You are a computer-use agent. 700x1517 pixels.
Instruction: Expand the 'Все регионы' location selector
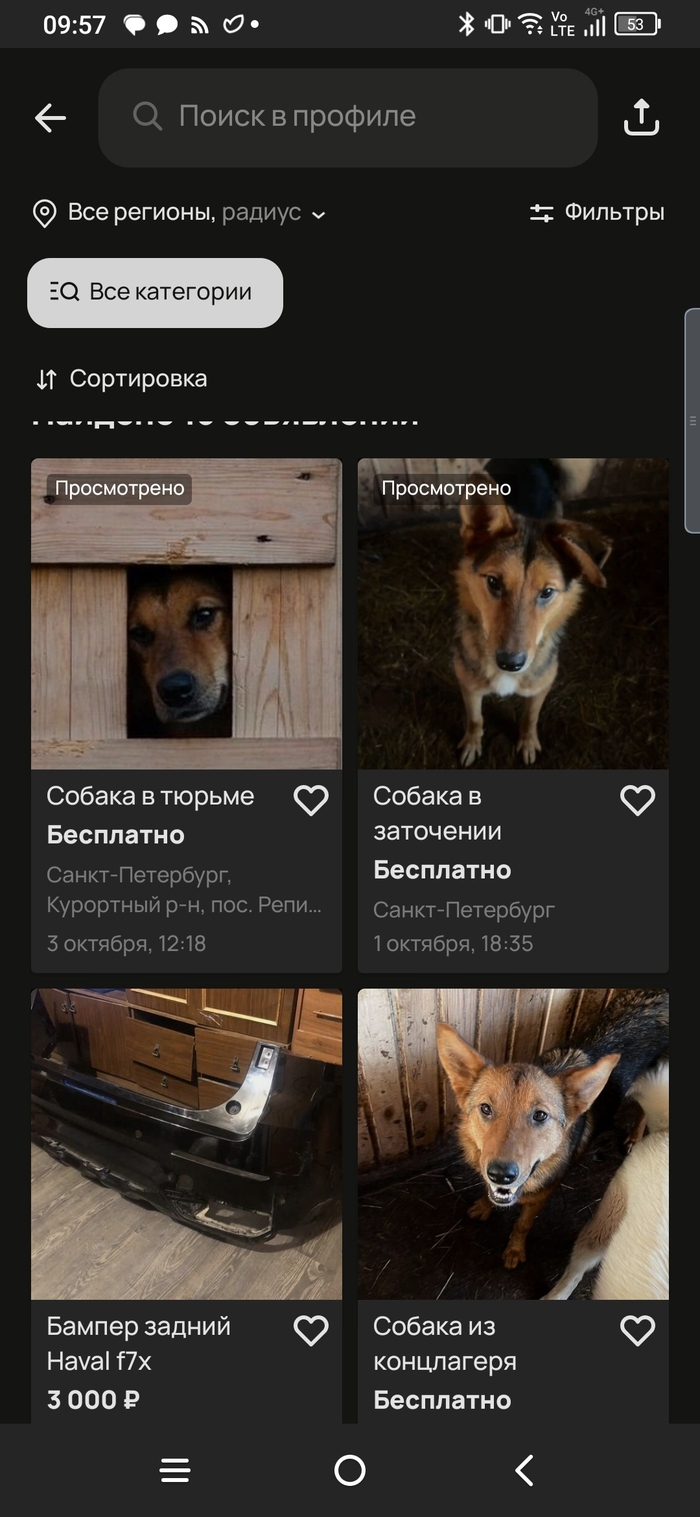[180, 213]
